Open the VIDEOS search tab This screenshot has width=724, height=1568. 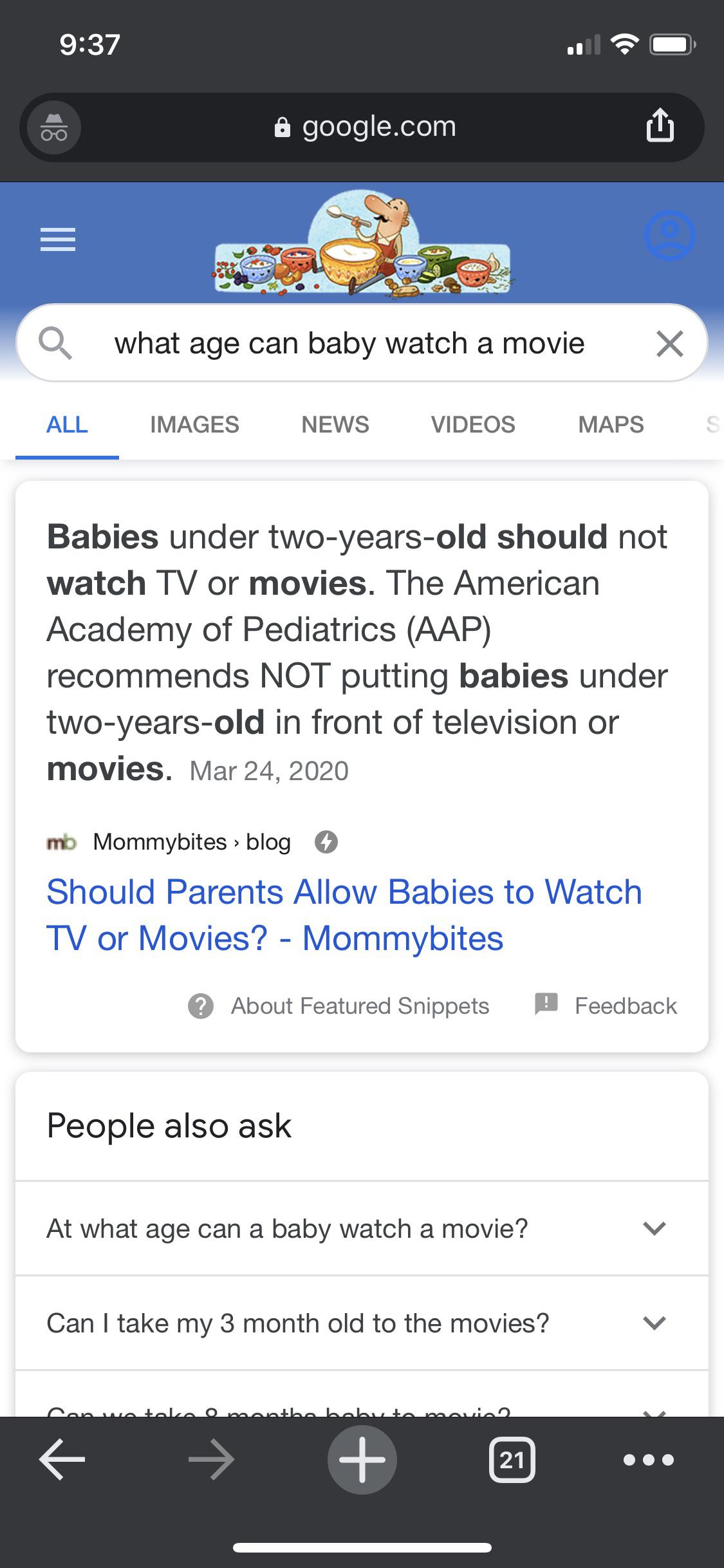point(473,424)
